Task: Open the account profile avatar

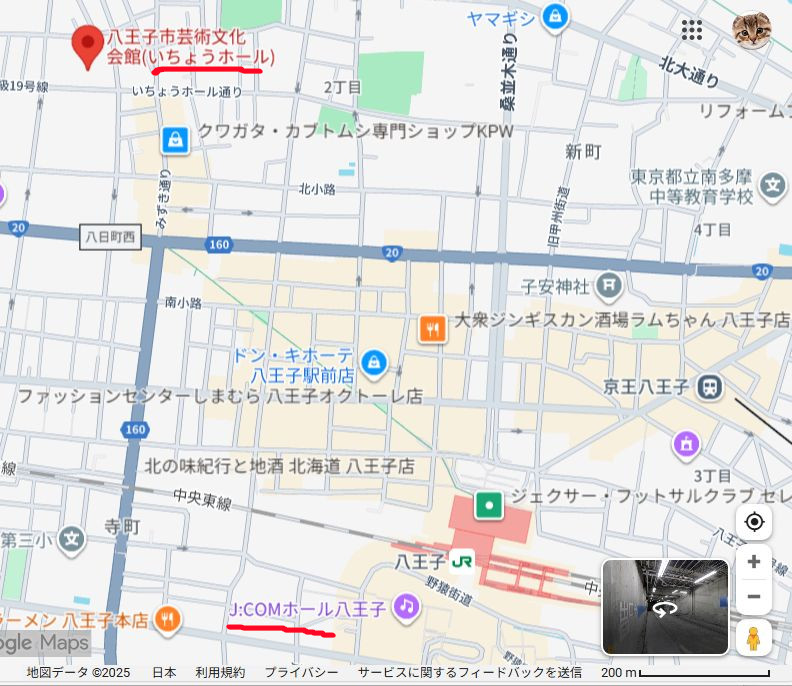Action: 752,30
